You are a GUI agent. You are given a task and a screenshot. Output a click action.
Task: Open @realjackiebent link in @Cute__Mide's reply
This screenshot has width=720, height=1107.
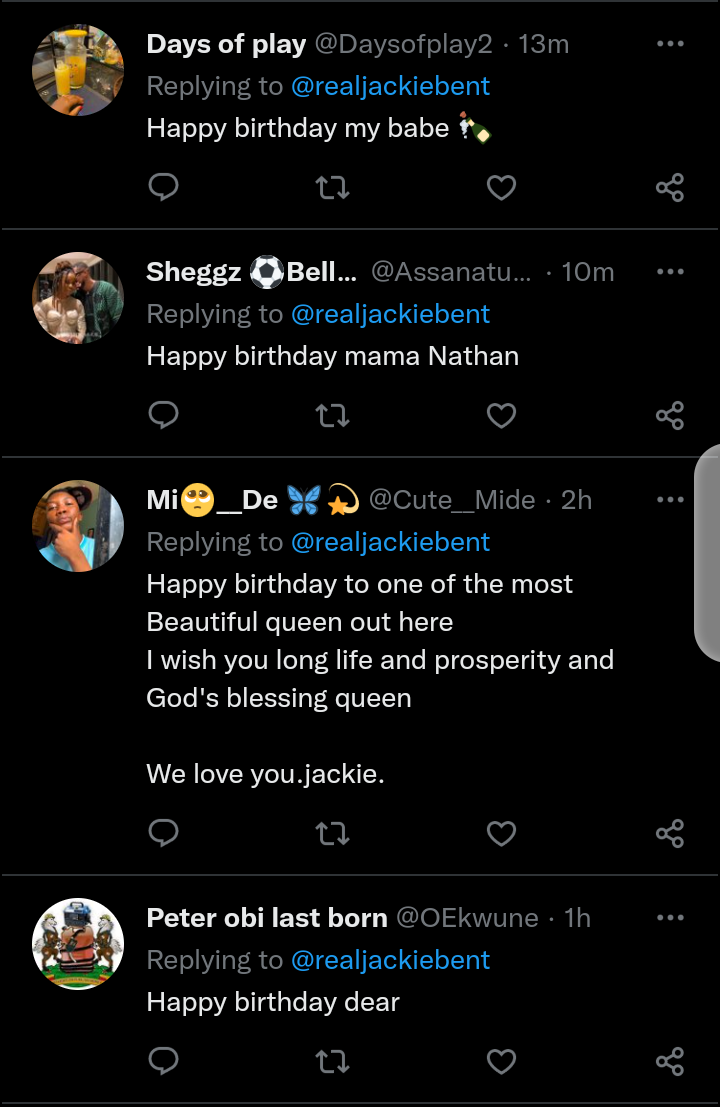point(390,542)
